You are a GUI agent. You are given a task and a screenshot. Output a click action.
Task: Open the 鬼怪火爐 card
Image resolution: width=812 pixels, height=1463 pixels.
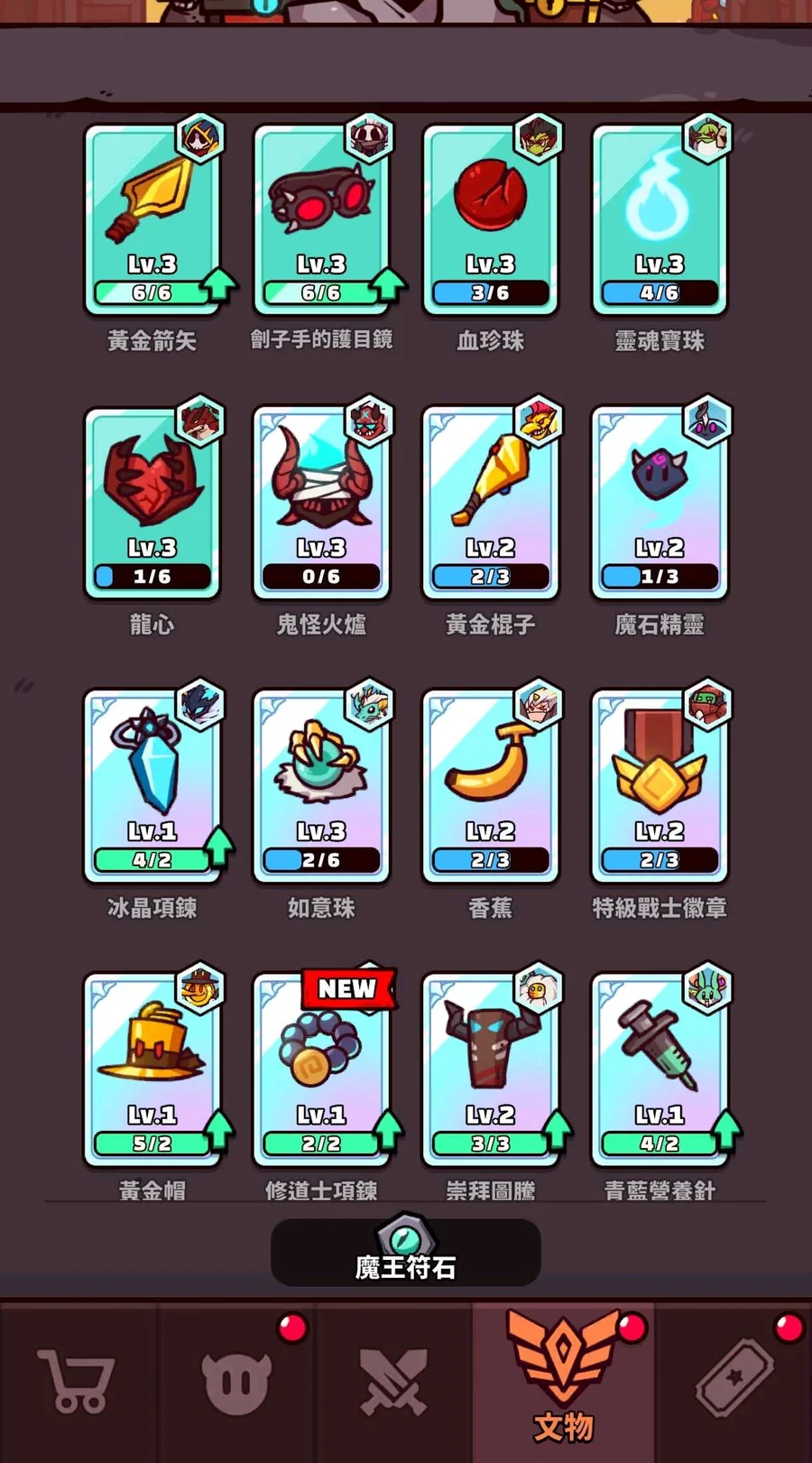[321, 503]
